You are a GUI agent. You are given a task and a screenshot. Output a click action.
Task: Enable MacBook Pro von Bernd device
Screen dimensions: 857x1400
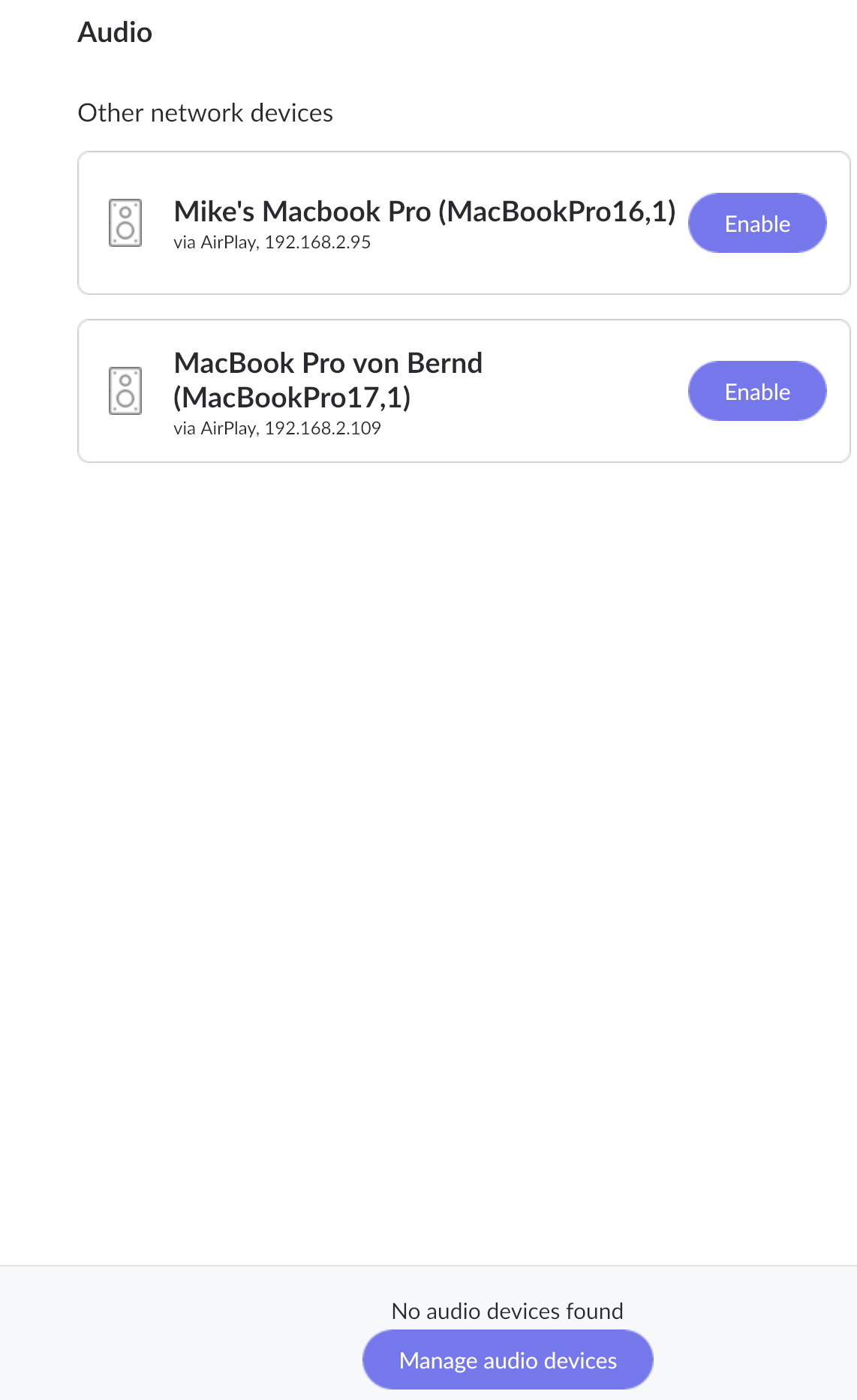[x=757, y=391]
